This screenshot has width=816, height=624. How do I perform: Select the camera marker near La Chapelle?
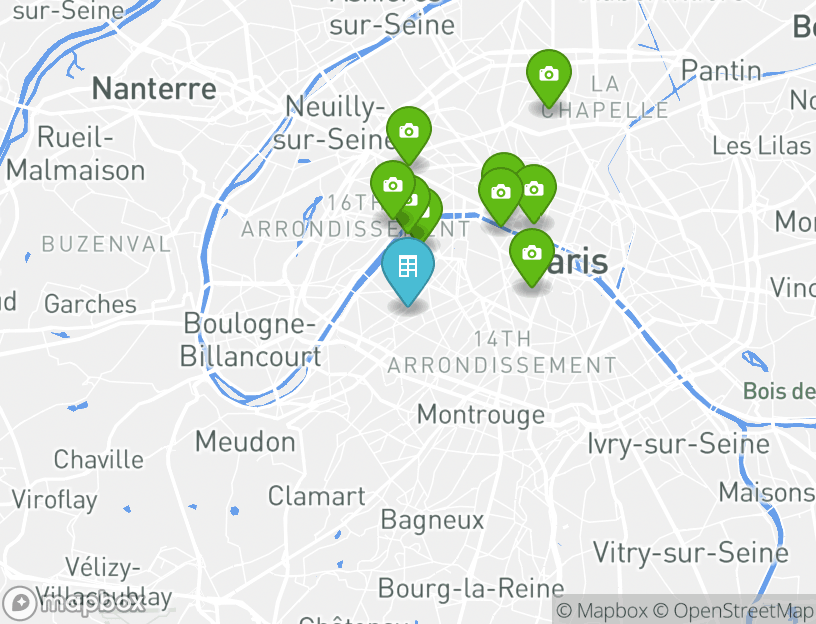(548, 74)
